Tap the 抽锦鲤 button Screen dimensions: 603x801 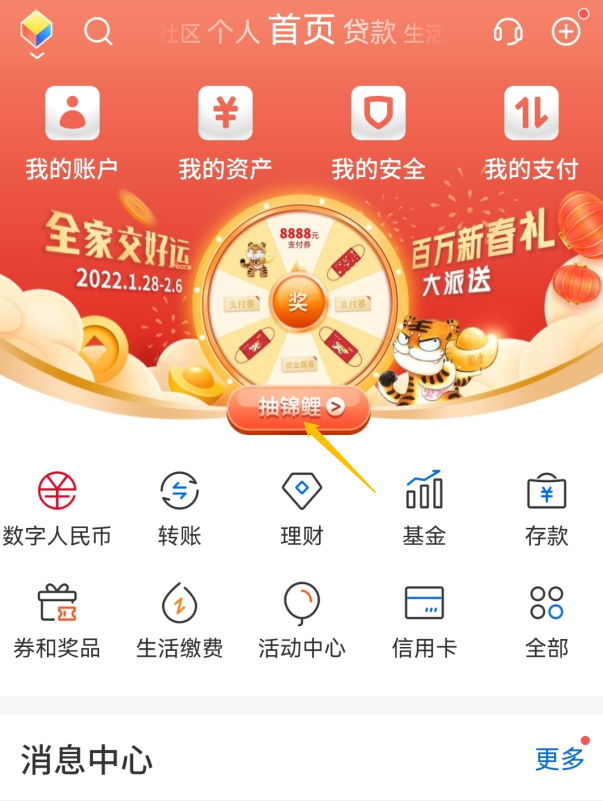[299, 407]
